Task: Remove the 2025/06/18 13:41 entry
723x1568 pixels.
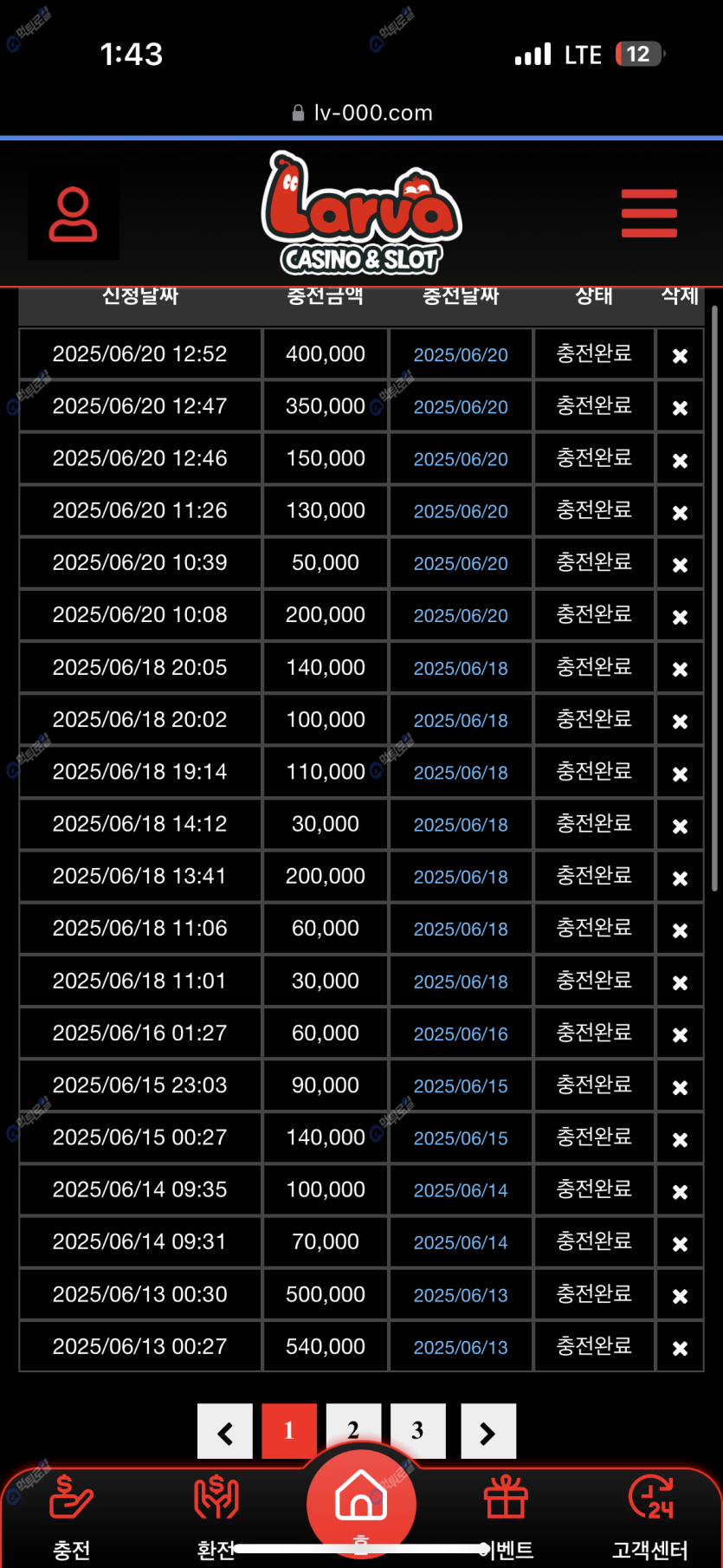Action: pyautogui.click(x=680, y=878)
